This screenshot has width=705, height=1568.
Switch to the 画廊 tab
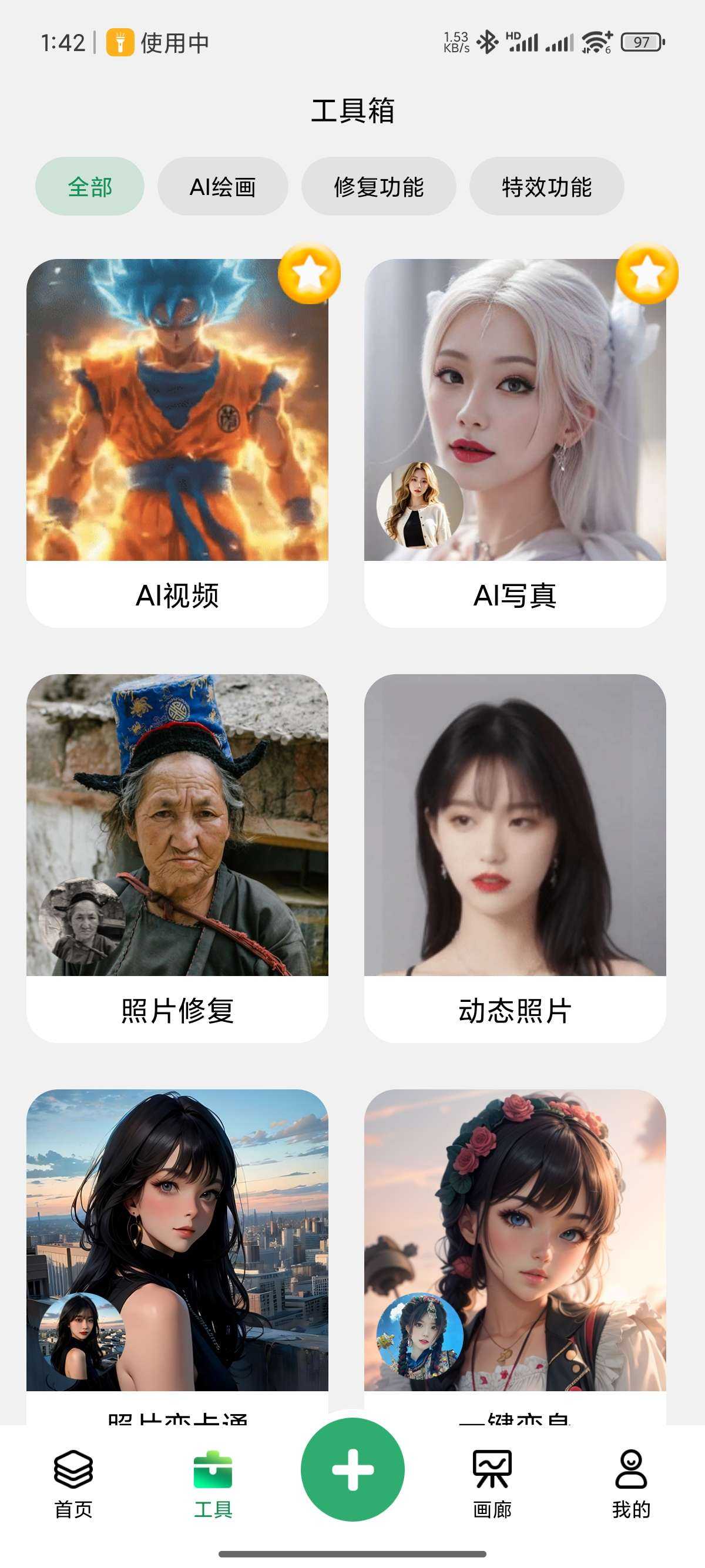[x=492, y=1484]
